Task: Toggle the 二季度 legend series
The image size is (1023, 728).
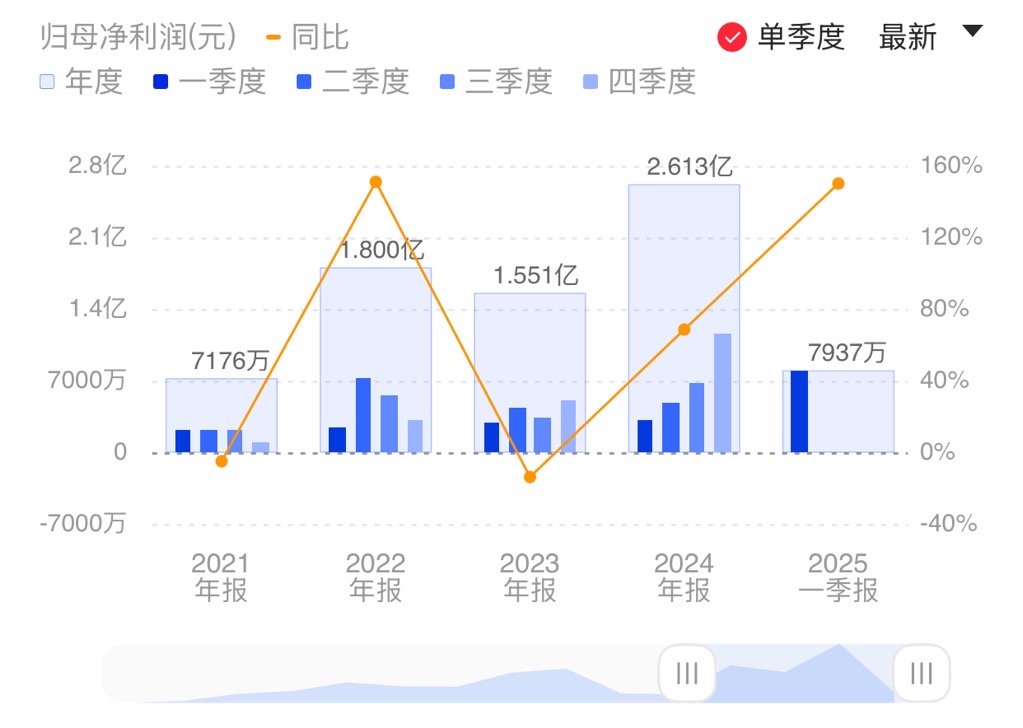Action: point(352,82)
